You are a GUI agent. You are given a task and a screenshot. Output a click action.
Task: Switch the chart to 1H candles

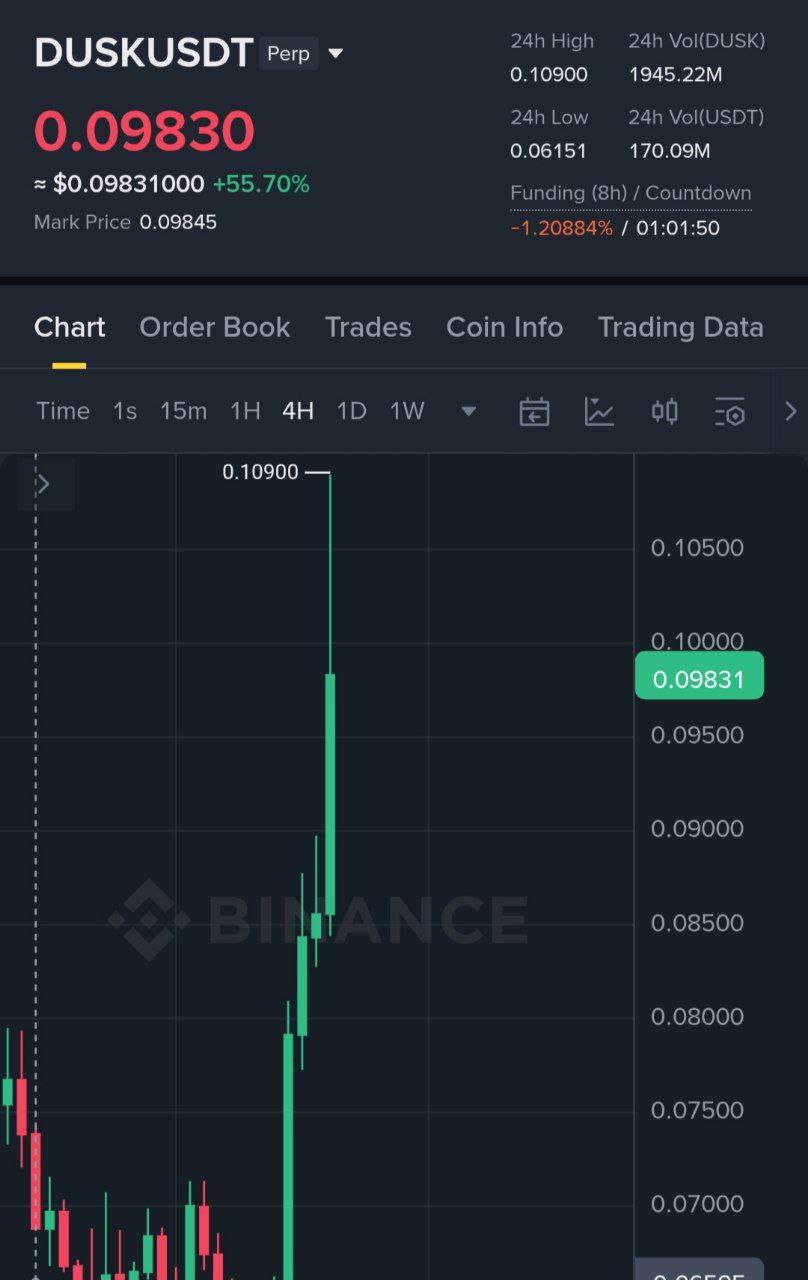coord(245,411)
